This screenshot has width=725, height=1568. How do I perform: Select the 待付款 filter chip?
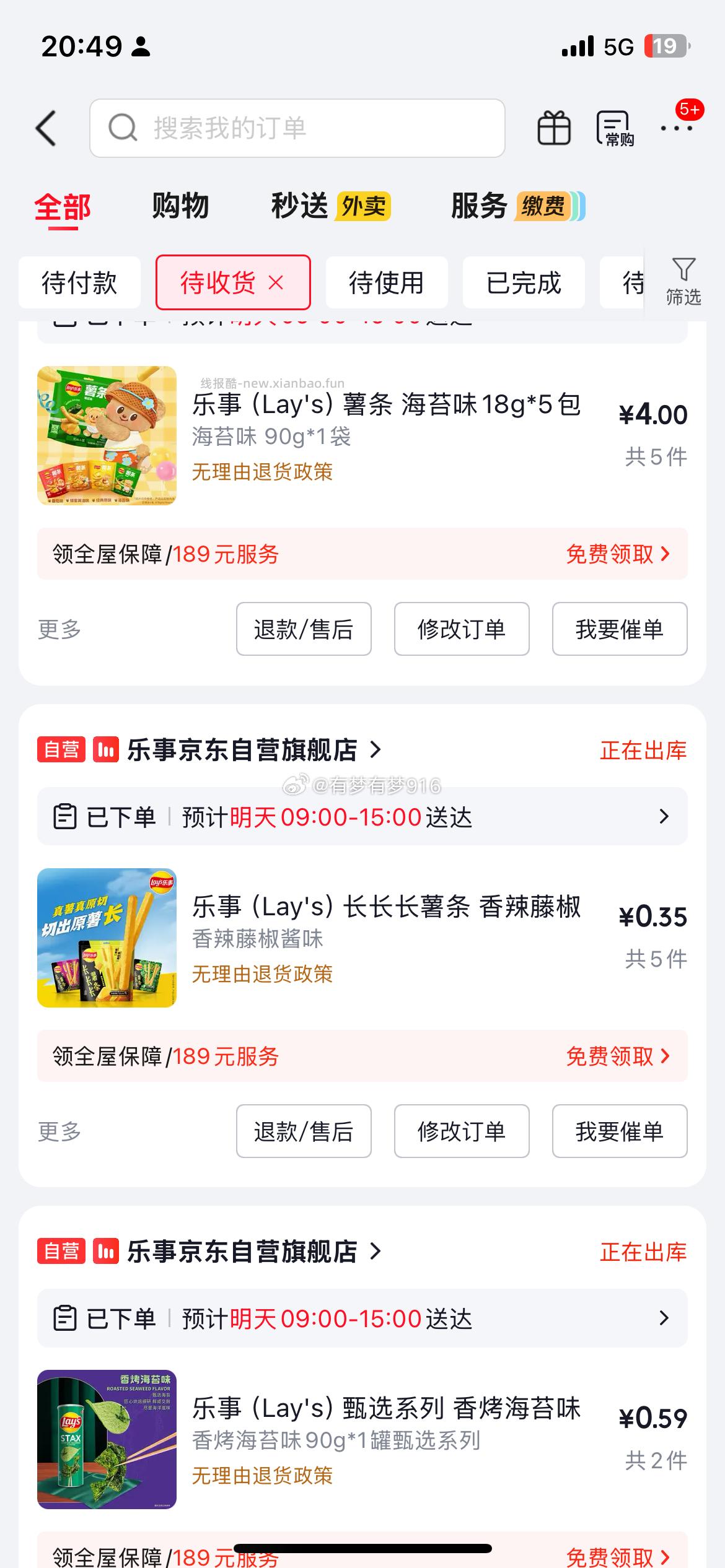(79, 283)
